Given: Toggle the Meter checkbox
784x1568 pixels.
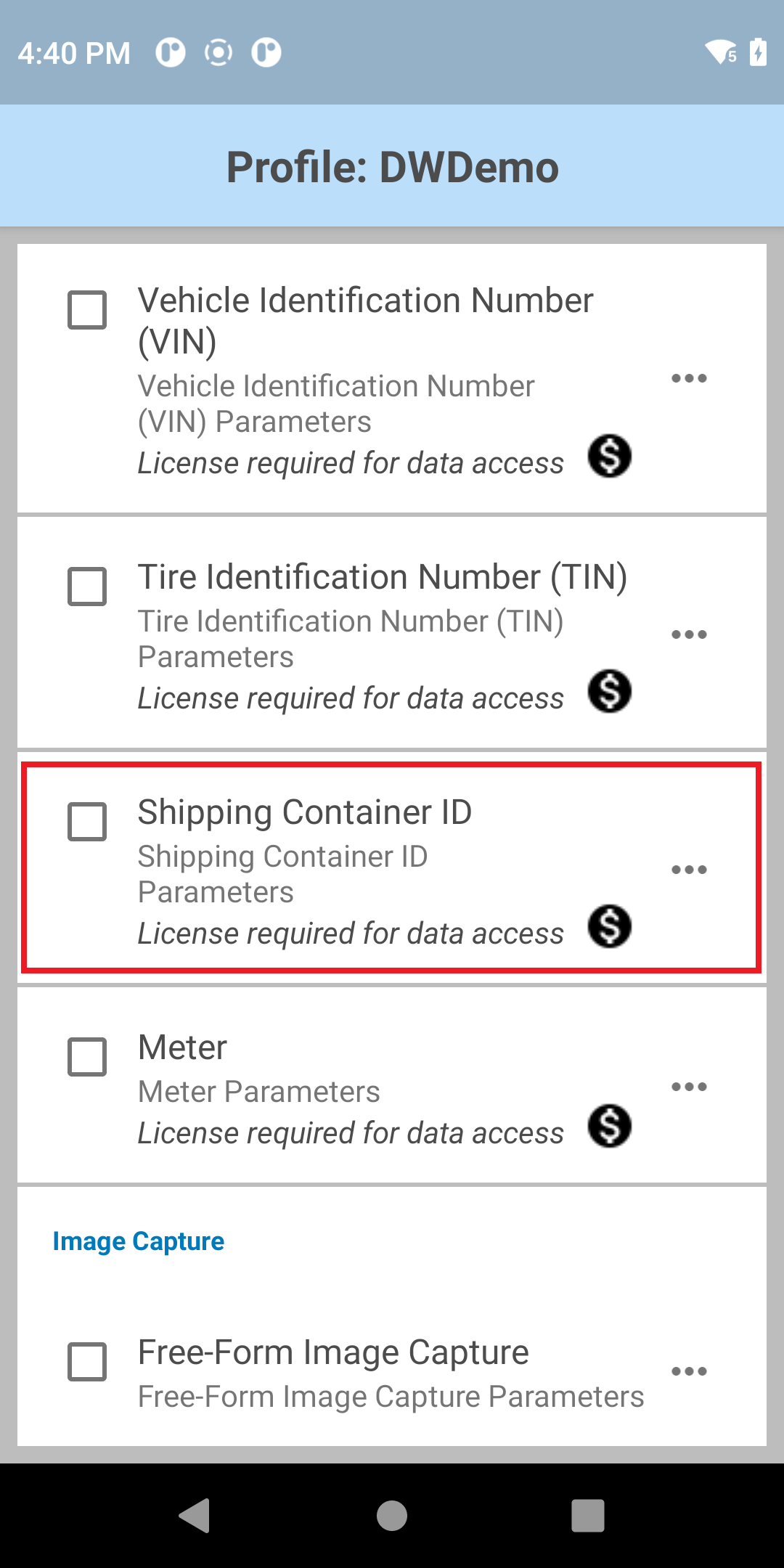Looking at the screenshot, I should click(x=87, y=1057).
